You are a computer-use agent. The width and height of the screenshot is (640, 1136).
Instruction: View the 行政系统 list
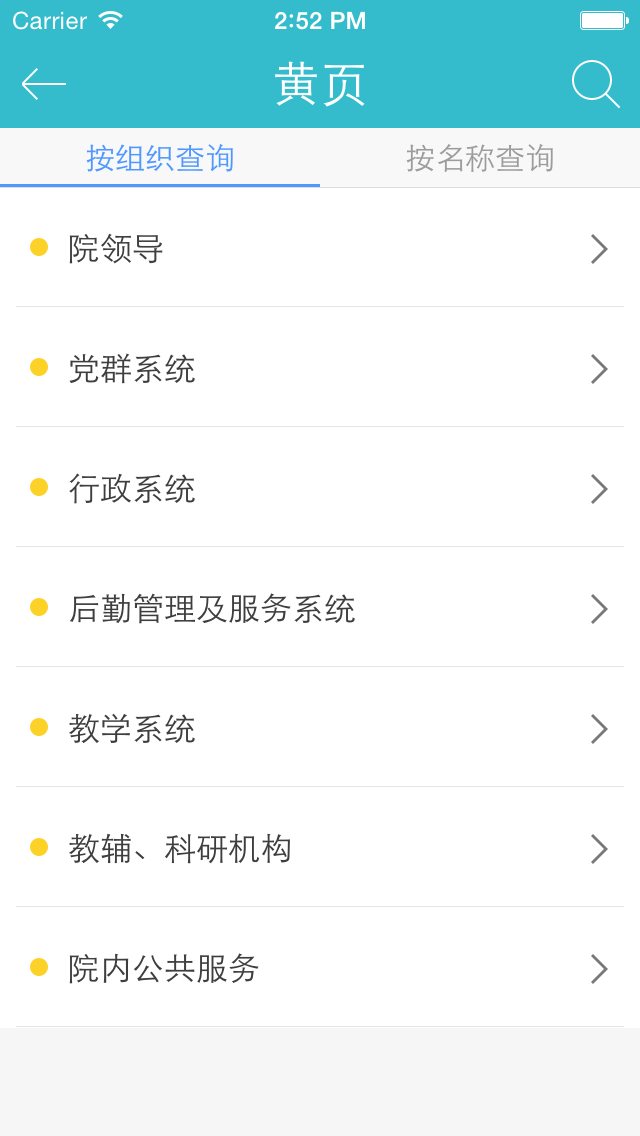point(320,489)
